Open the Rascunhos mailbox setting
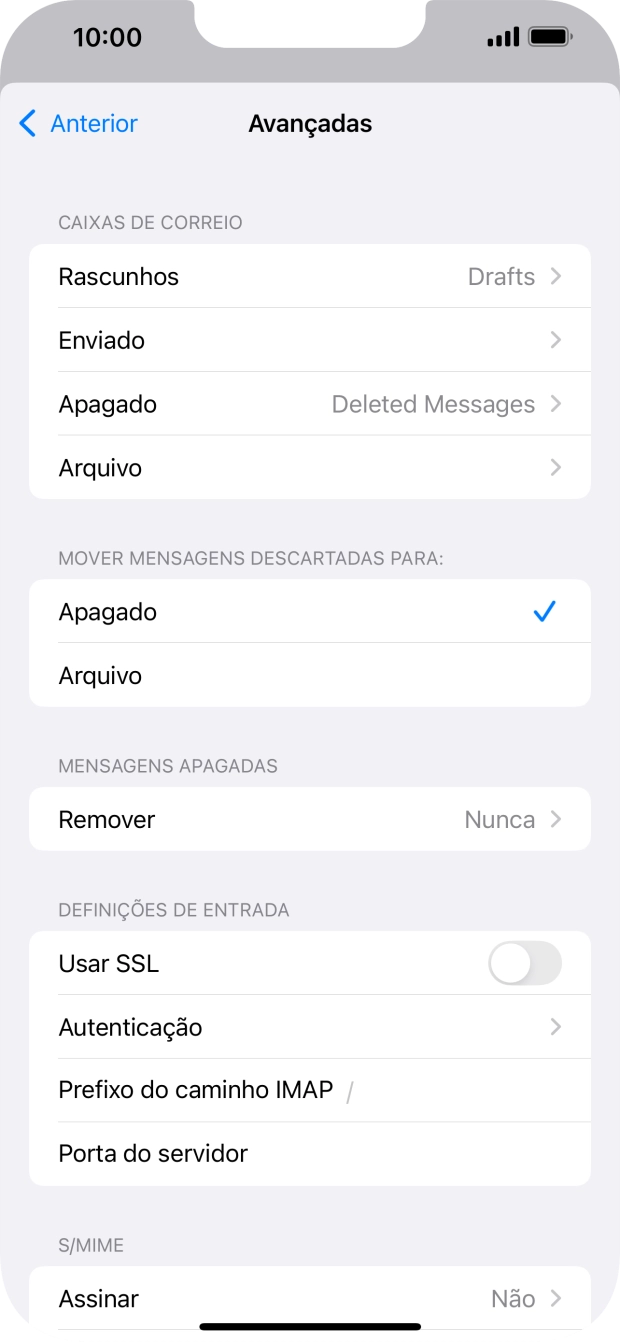 [310, 277]
